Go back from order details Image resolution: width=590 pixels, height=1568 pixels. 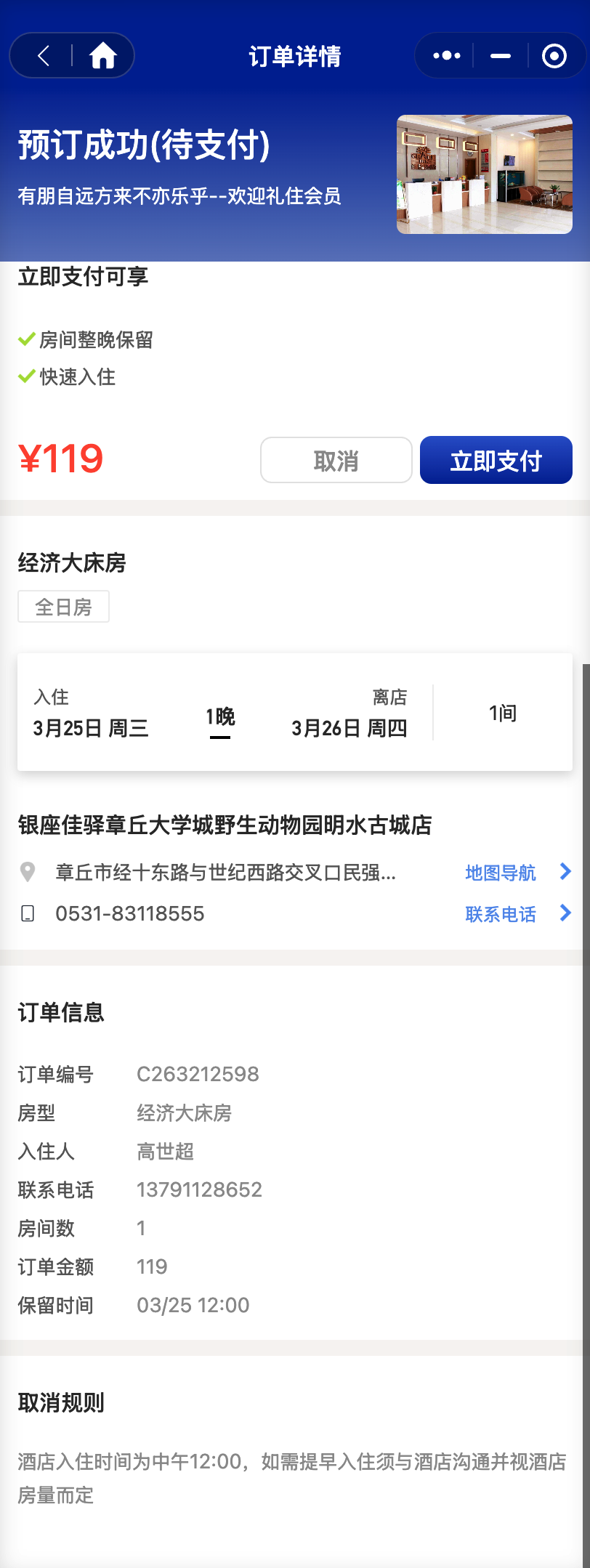[44, 56]
